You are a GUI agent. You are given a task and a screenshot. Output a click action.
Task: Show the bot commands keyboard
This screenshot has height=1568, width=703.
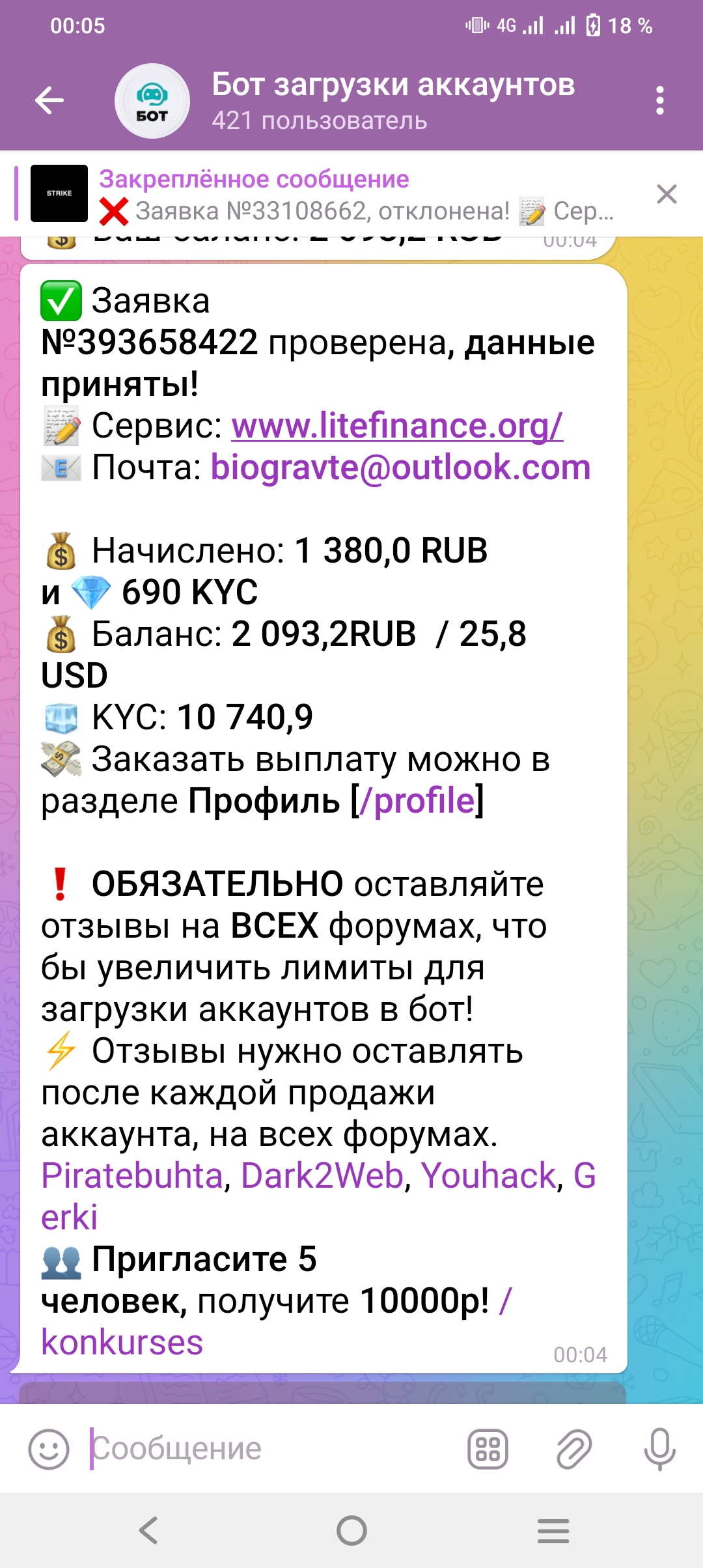pos(488,1449)
